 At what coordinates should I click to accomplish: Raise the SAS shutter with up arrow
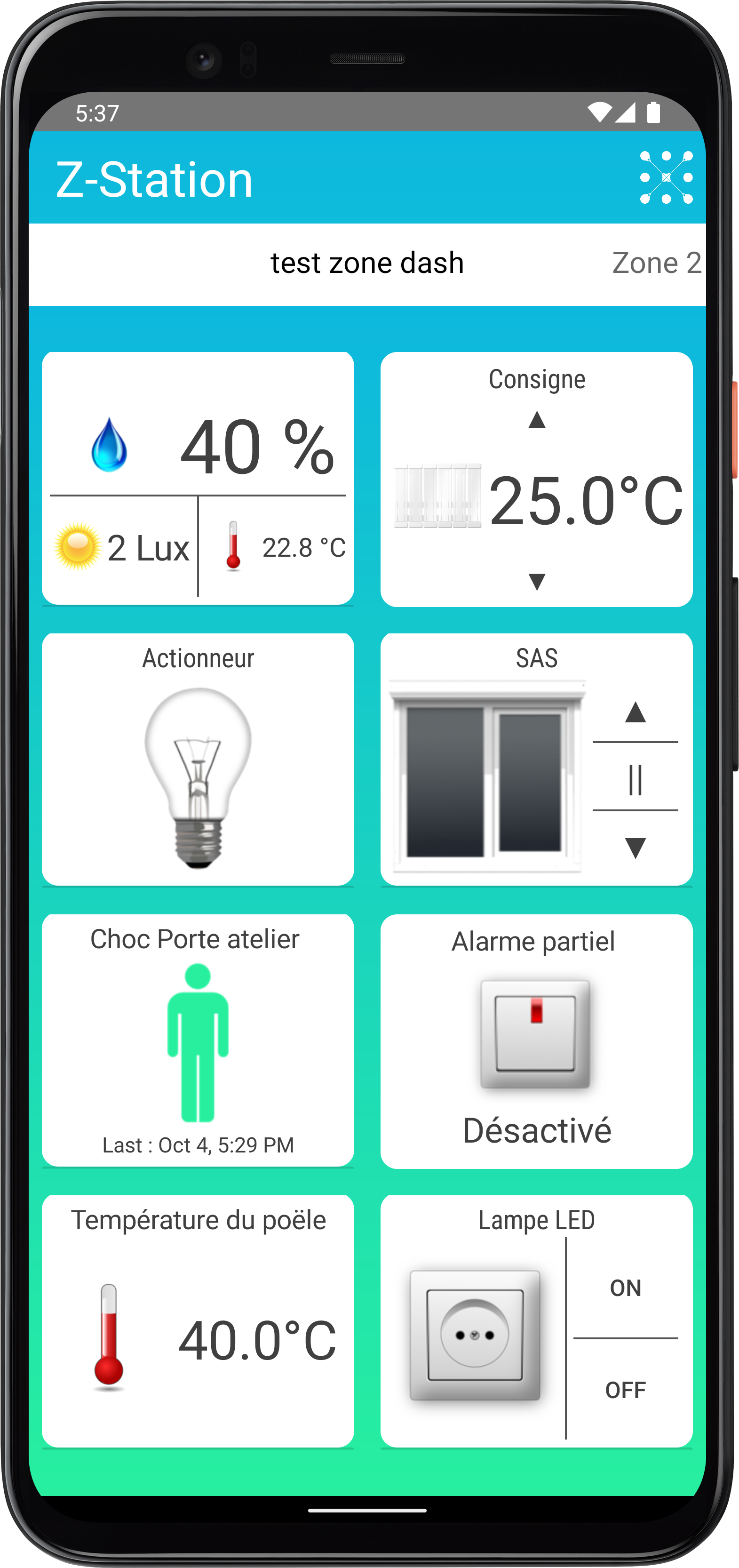(x=635, y=712)
